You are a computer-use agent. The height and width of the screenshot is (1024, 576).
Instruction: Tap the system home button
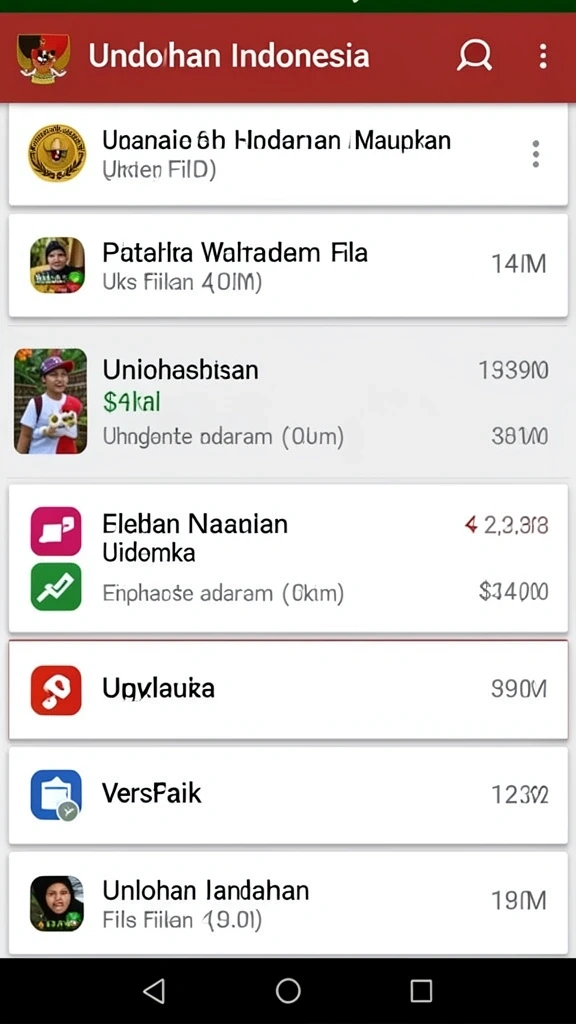coord(288,991)
